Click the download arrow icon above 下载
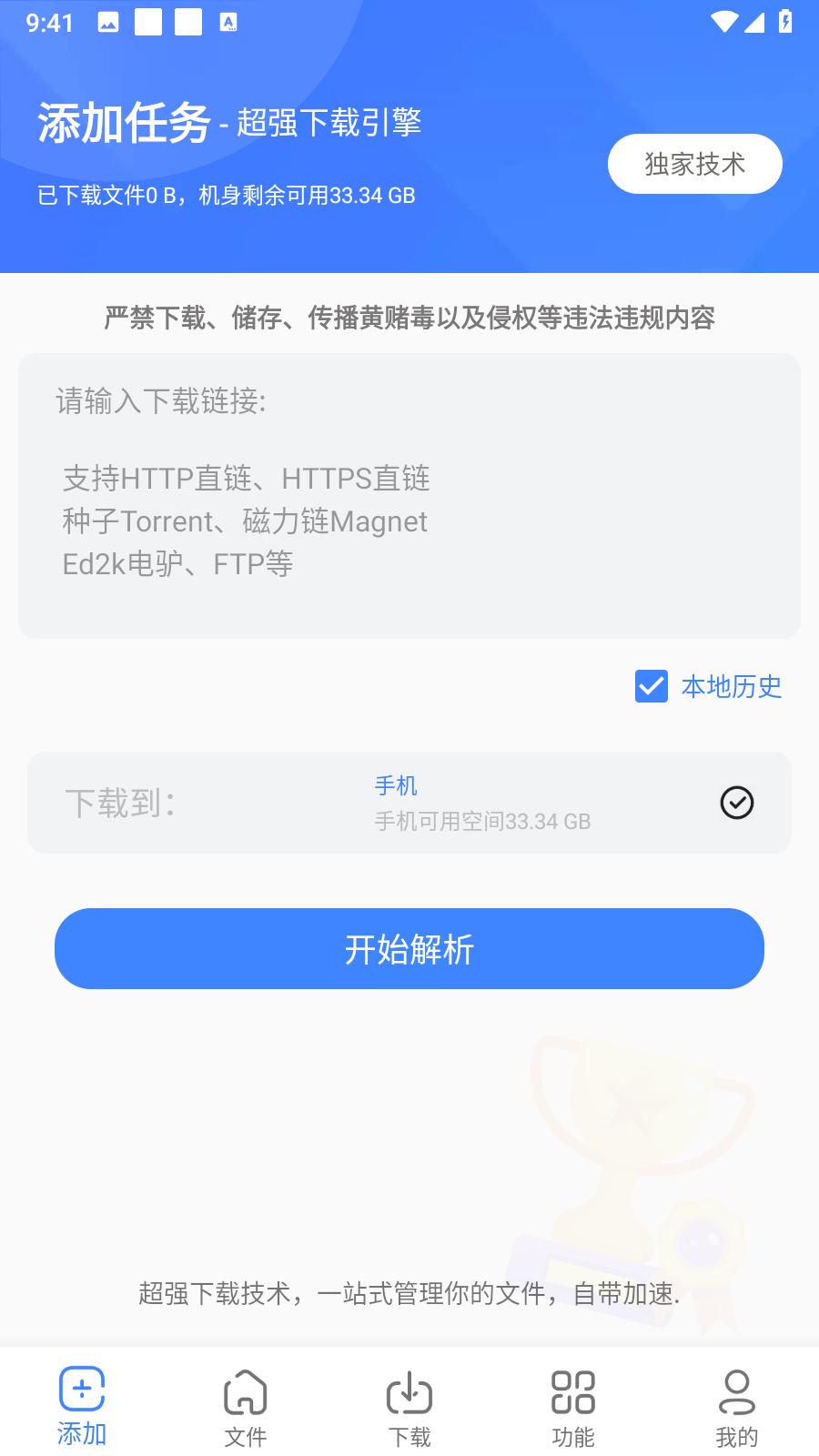 point(409,1390)
